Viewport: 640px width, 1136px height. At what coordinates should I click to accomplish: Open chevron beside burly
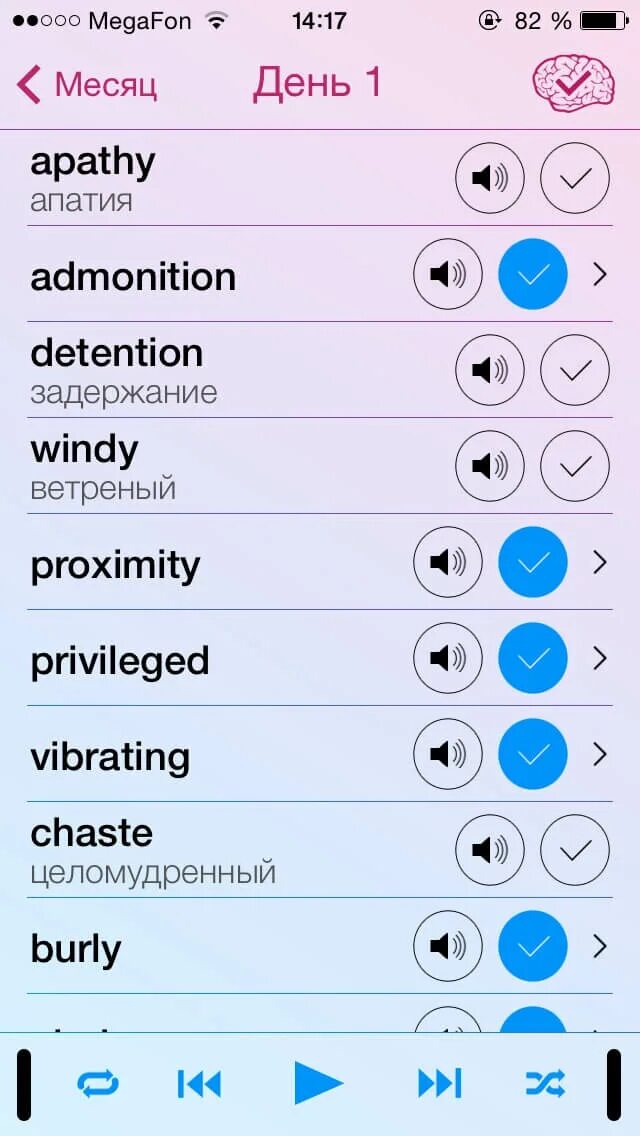[599, 945]
